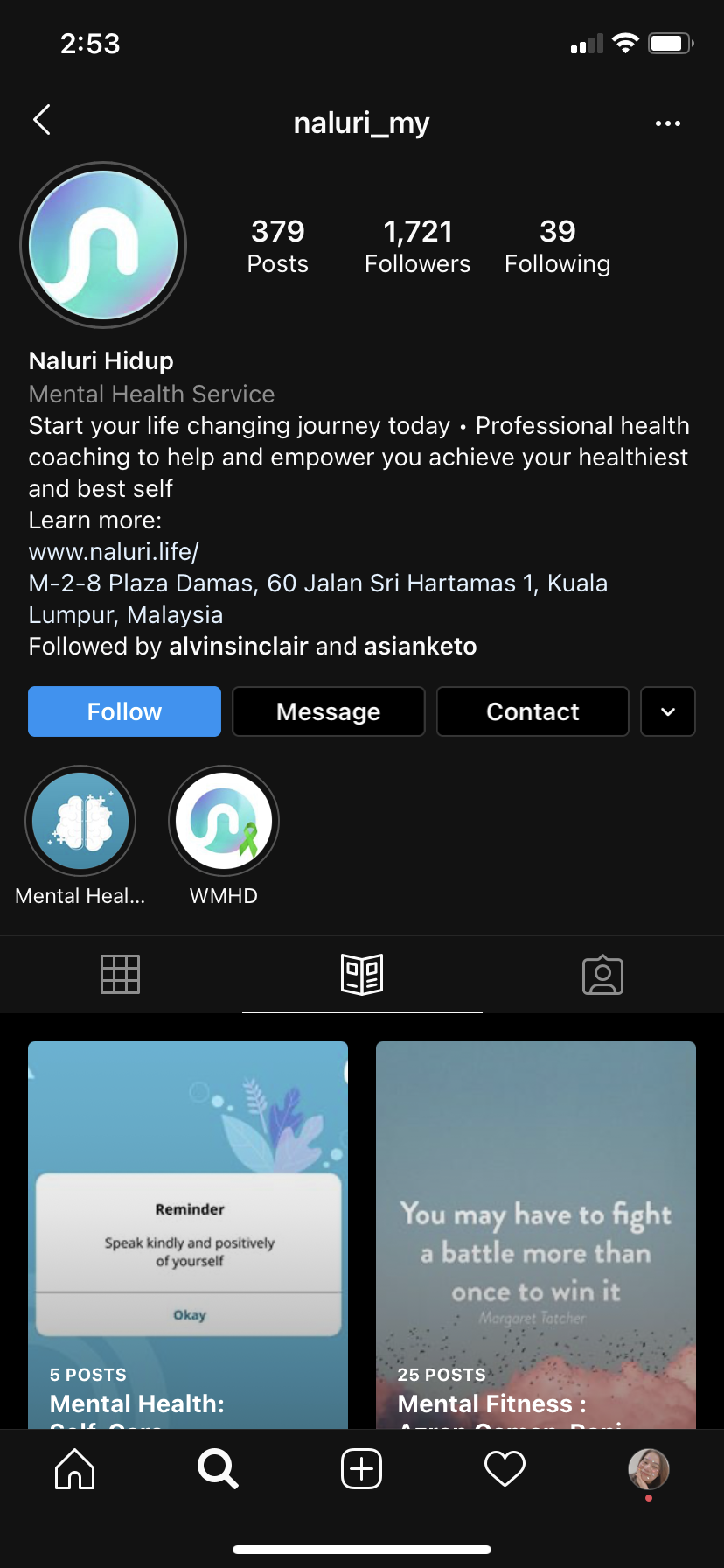Open my profile from bottom bar
The image size is (724, 1568).
click(648, 1469)
